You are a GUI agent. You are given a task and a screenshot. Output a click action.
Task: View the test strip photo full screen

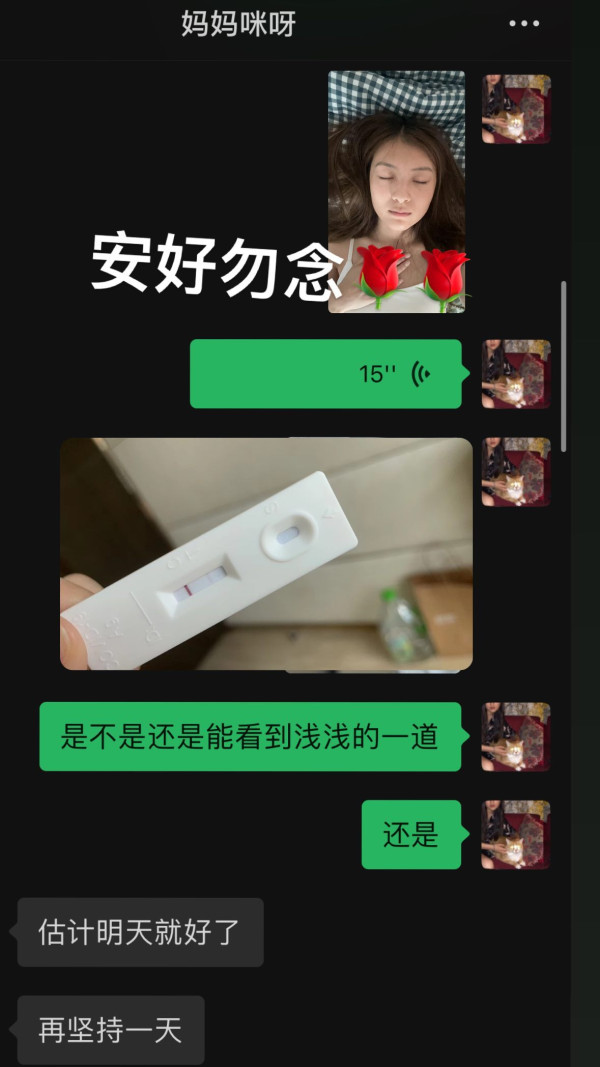point(266,553)
